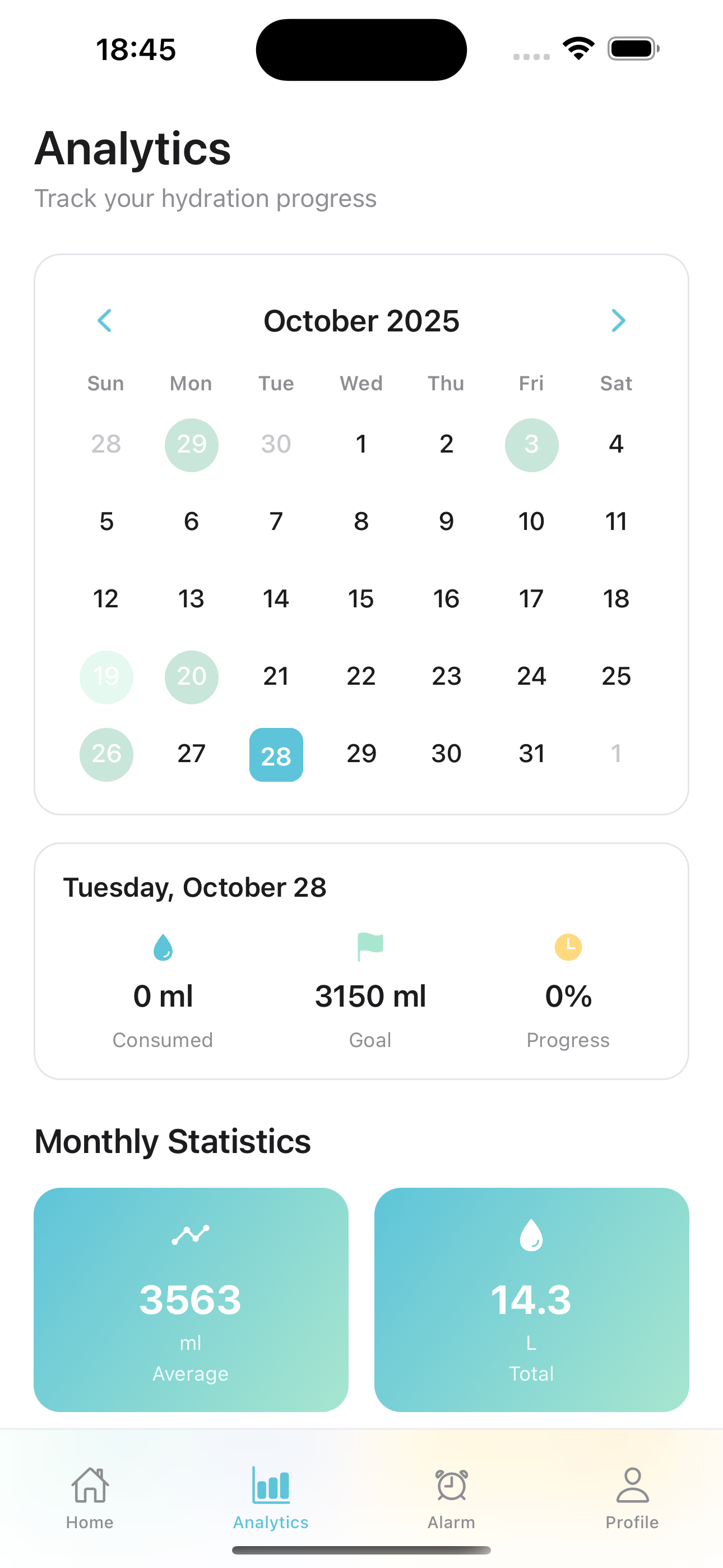Select October 22 on the calendar

(x=361, y=677)
